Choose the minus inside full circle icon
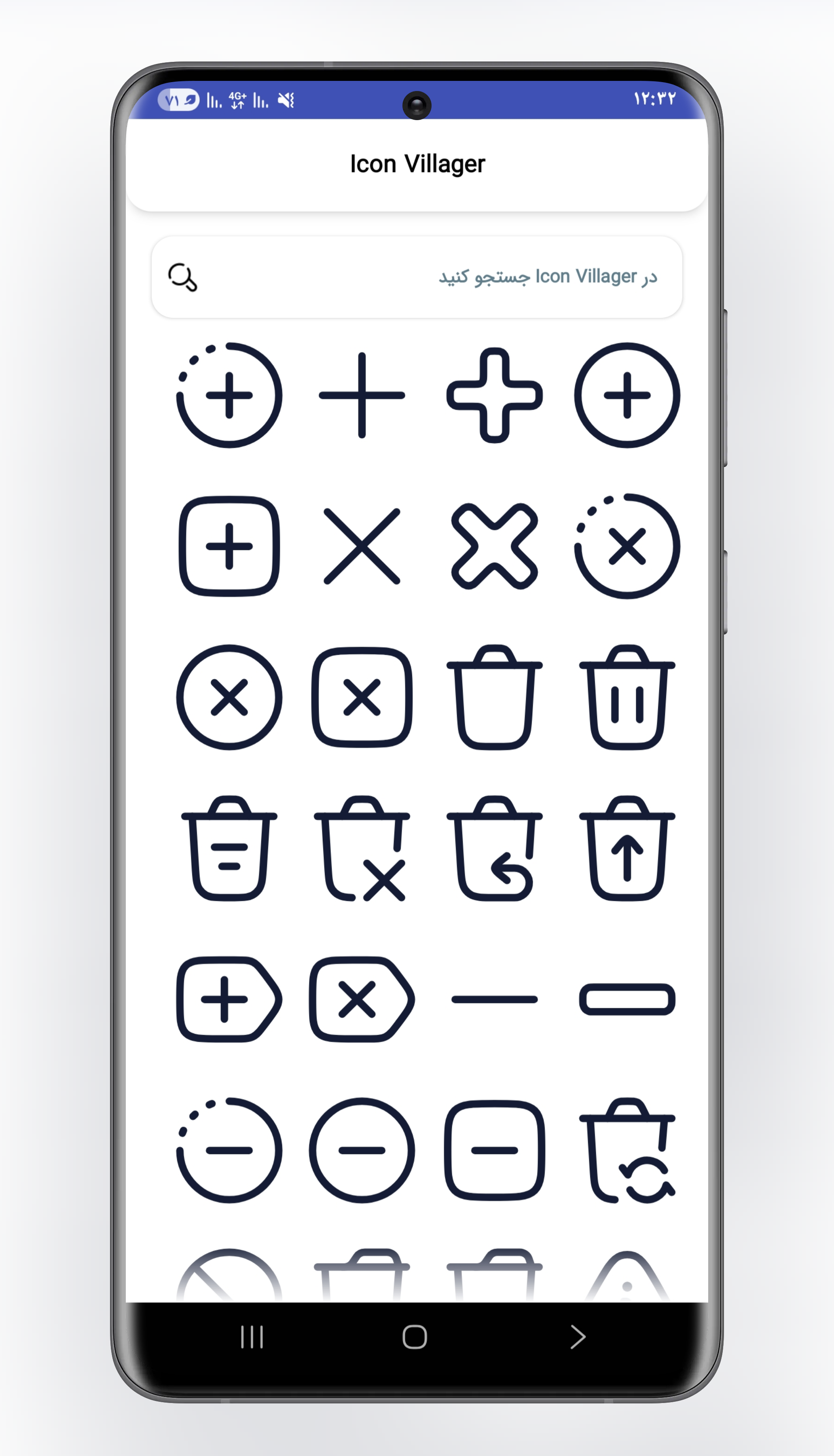Viewport: 834px width, 1456px height. click(362, 1150)
